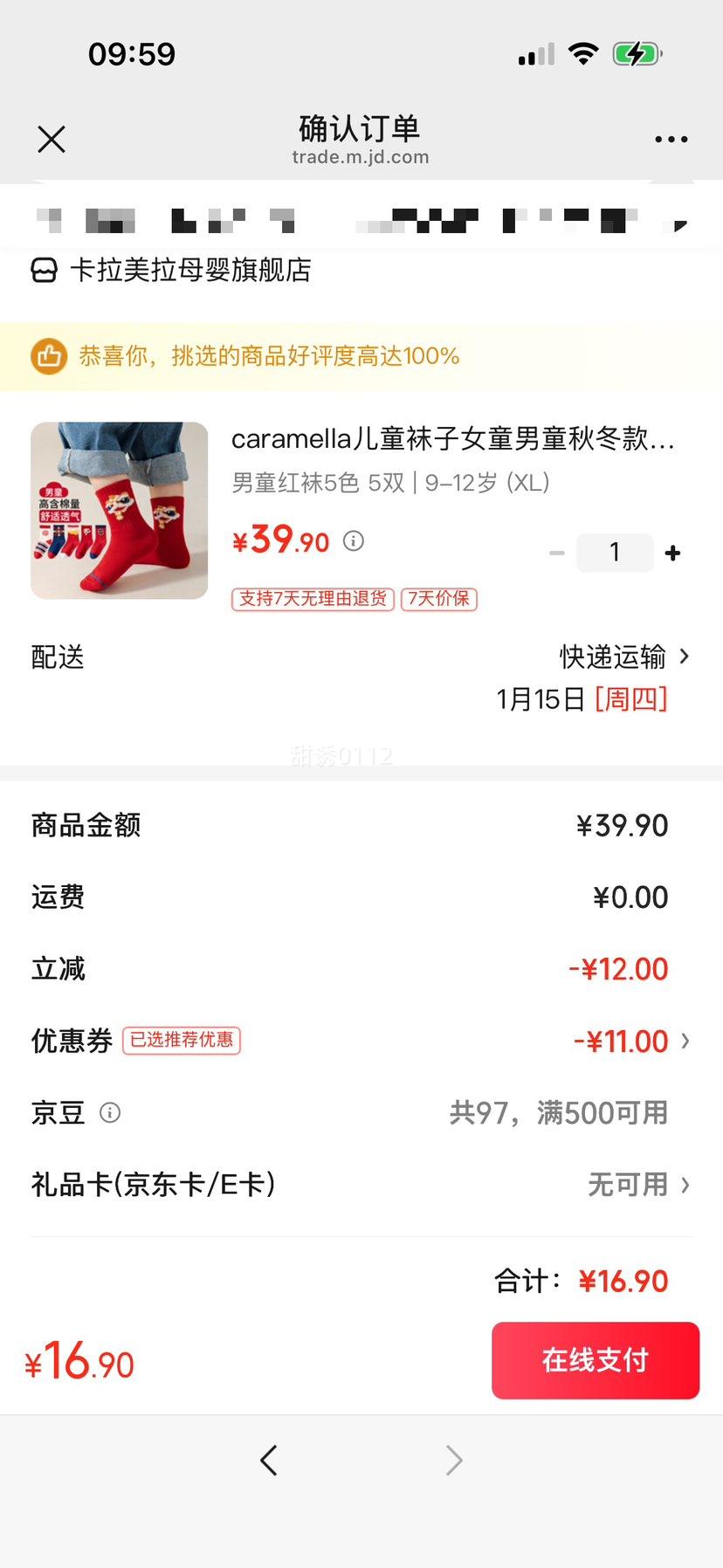Select the 7天价保 tag

click(x=437, y=599)
